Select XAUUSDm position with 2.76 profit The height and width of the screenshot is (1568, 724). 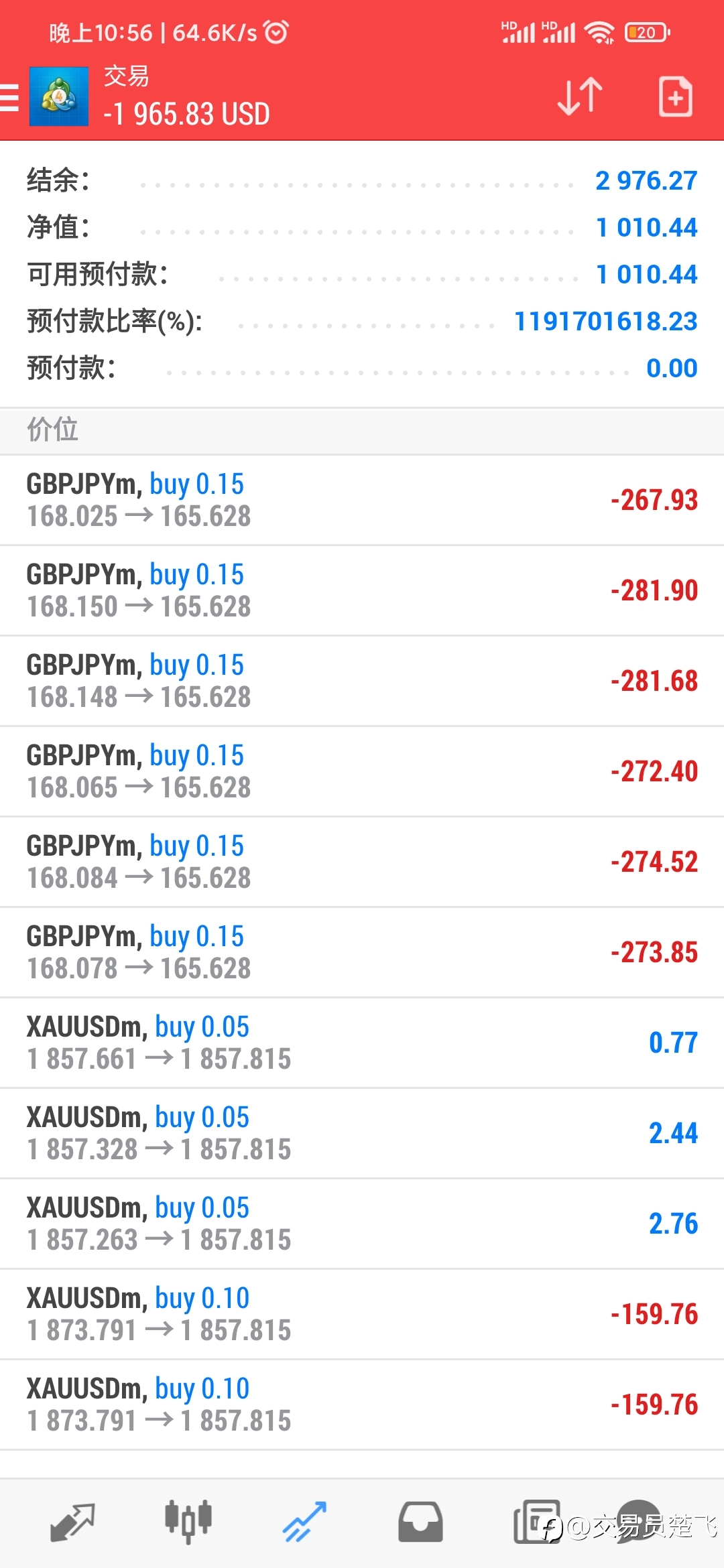(362, 1224)
